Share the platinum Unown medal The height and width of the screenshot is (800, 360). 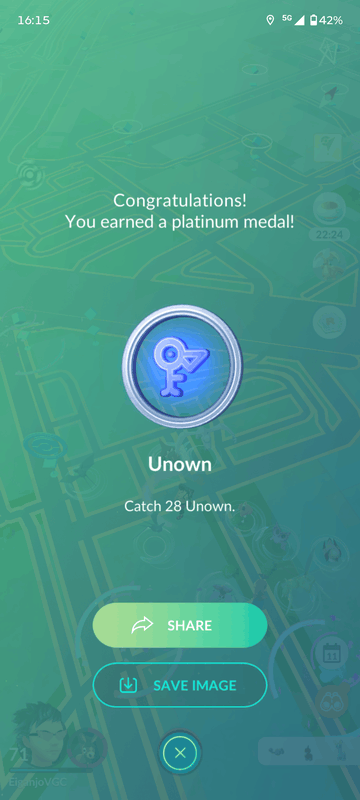click(x=180, y=625)
